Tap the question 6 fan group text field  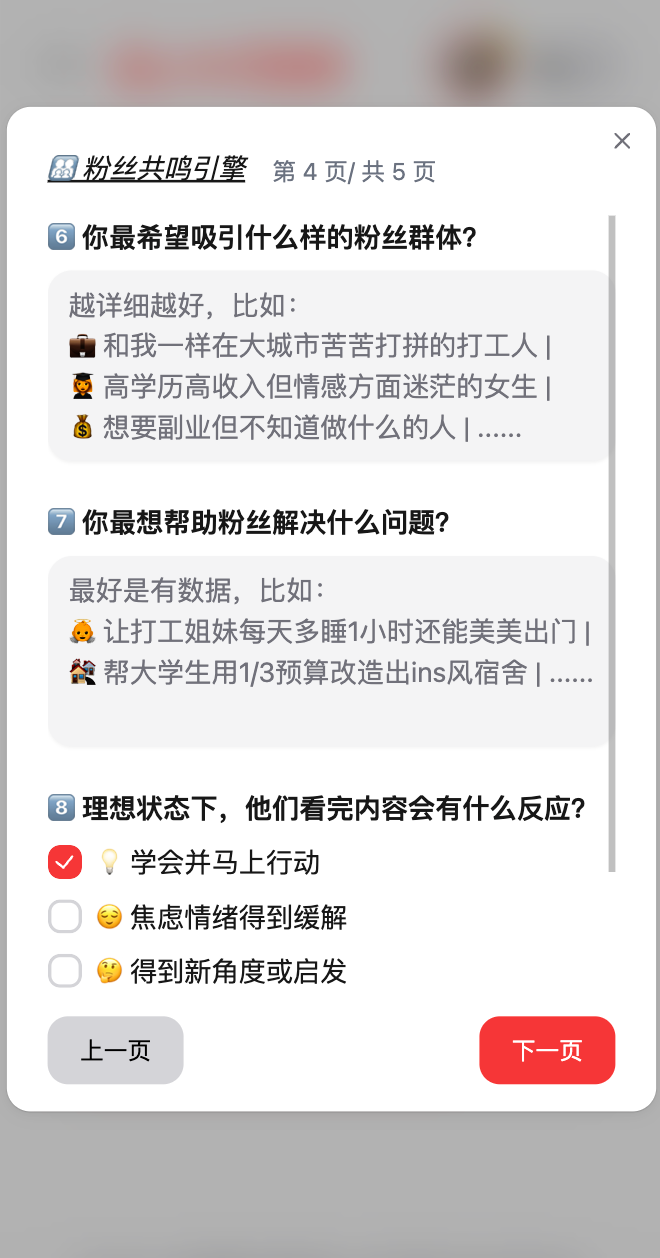point(330,366)
